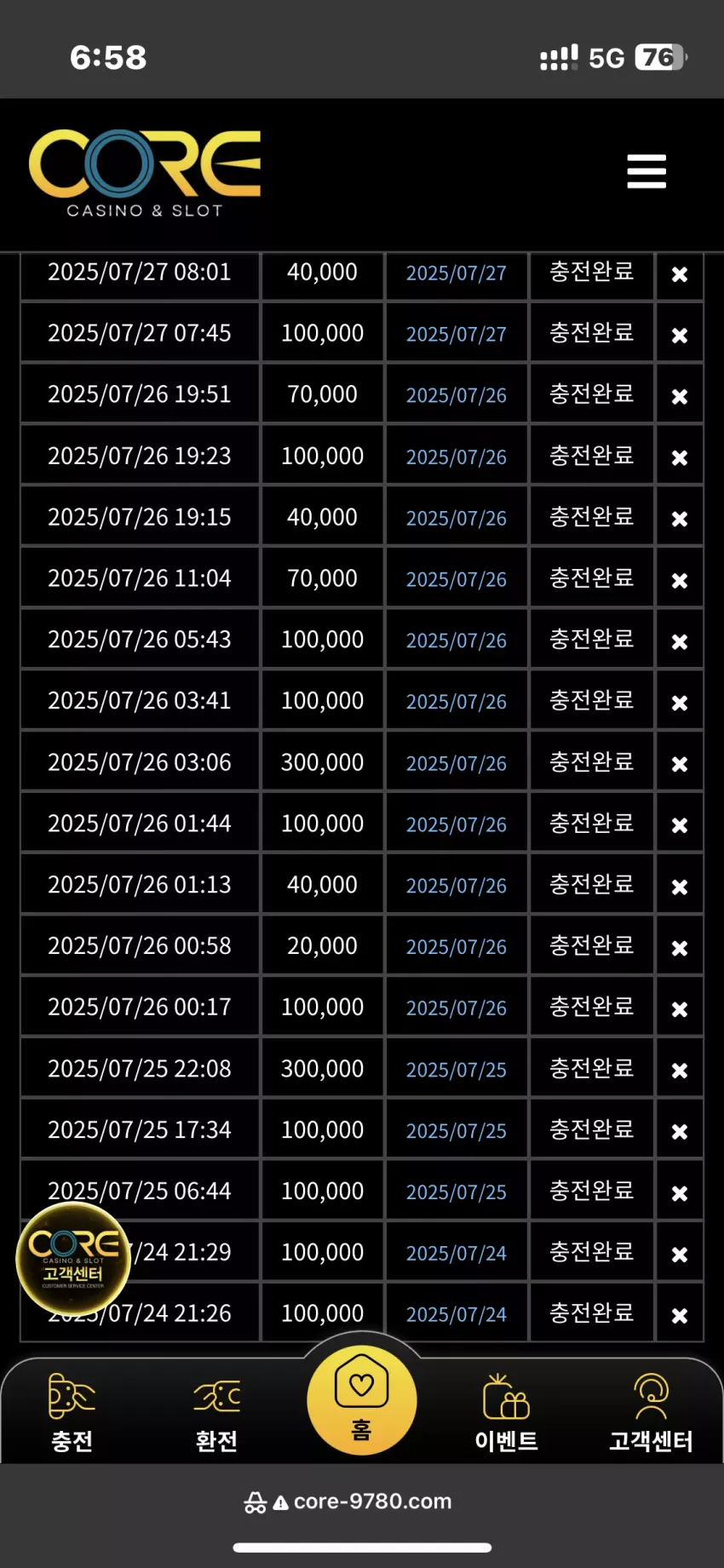Delete the 2025/07/24 21:29 record
This screenshot has height=1568, width=724.
coord(680,1255)
